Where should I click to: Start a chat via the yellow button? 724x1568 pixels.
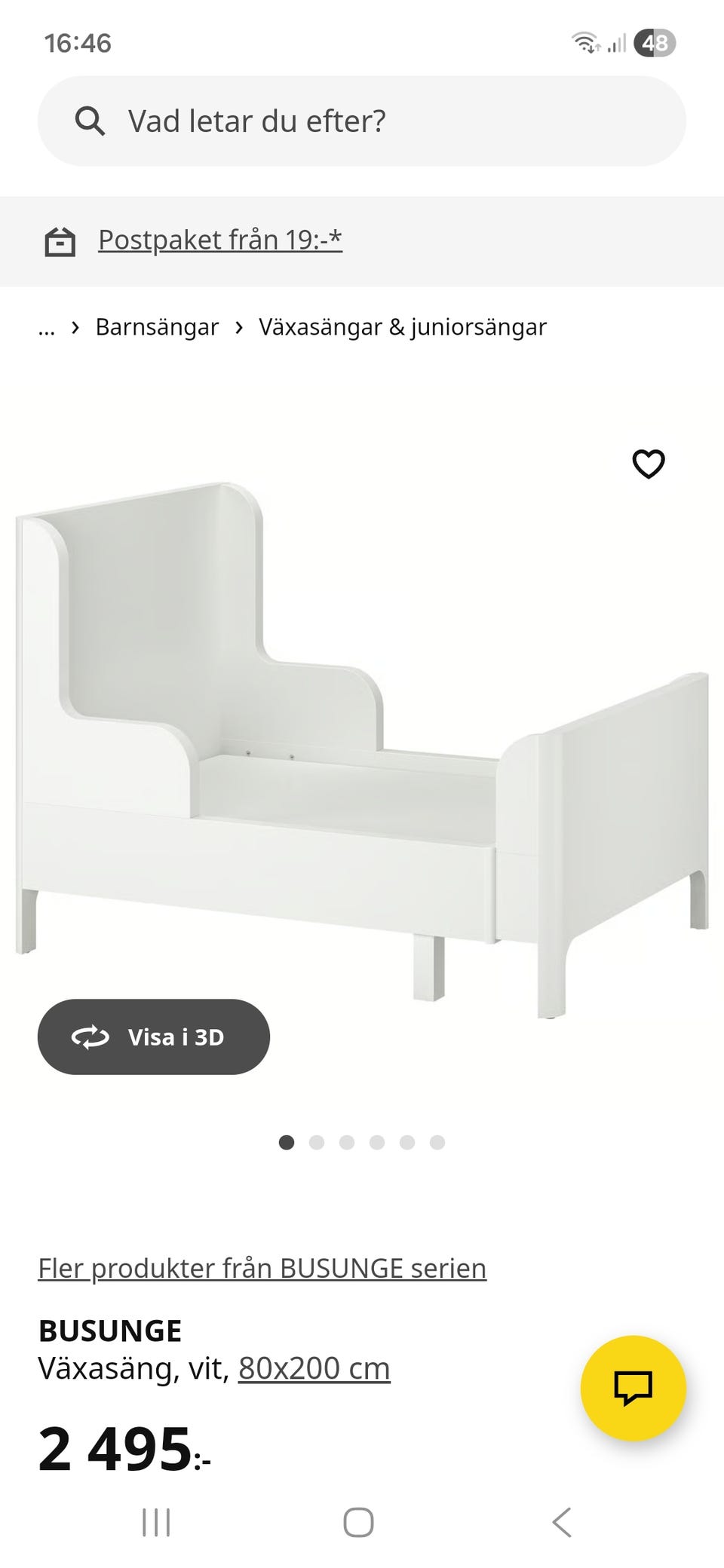coord(633,1388)
